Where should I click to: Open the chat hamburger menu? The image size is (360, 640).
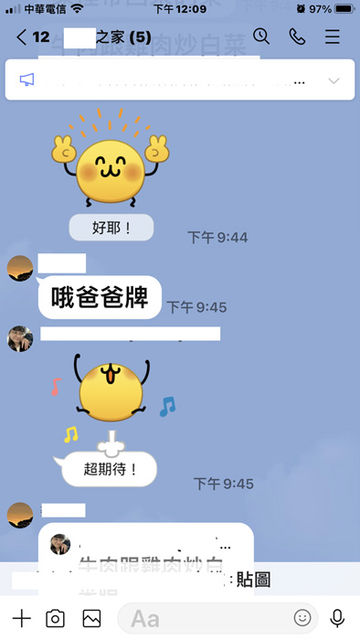[x=332, y=37]
